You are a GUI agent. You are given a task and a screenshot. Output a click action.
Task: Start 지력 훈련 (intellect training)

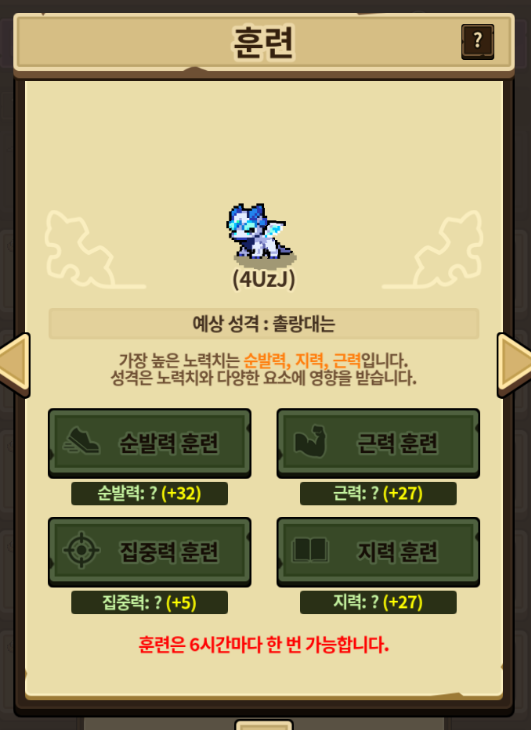click(x=378, y=552)
